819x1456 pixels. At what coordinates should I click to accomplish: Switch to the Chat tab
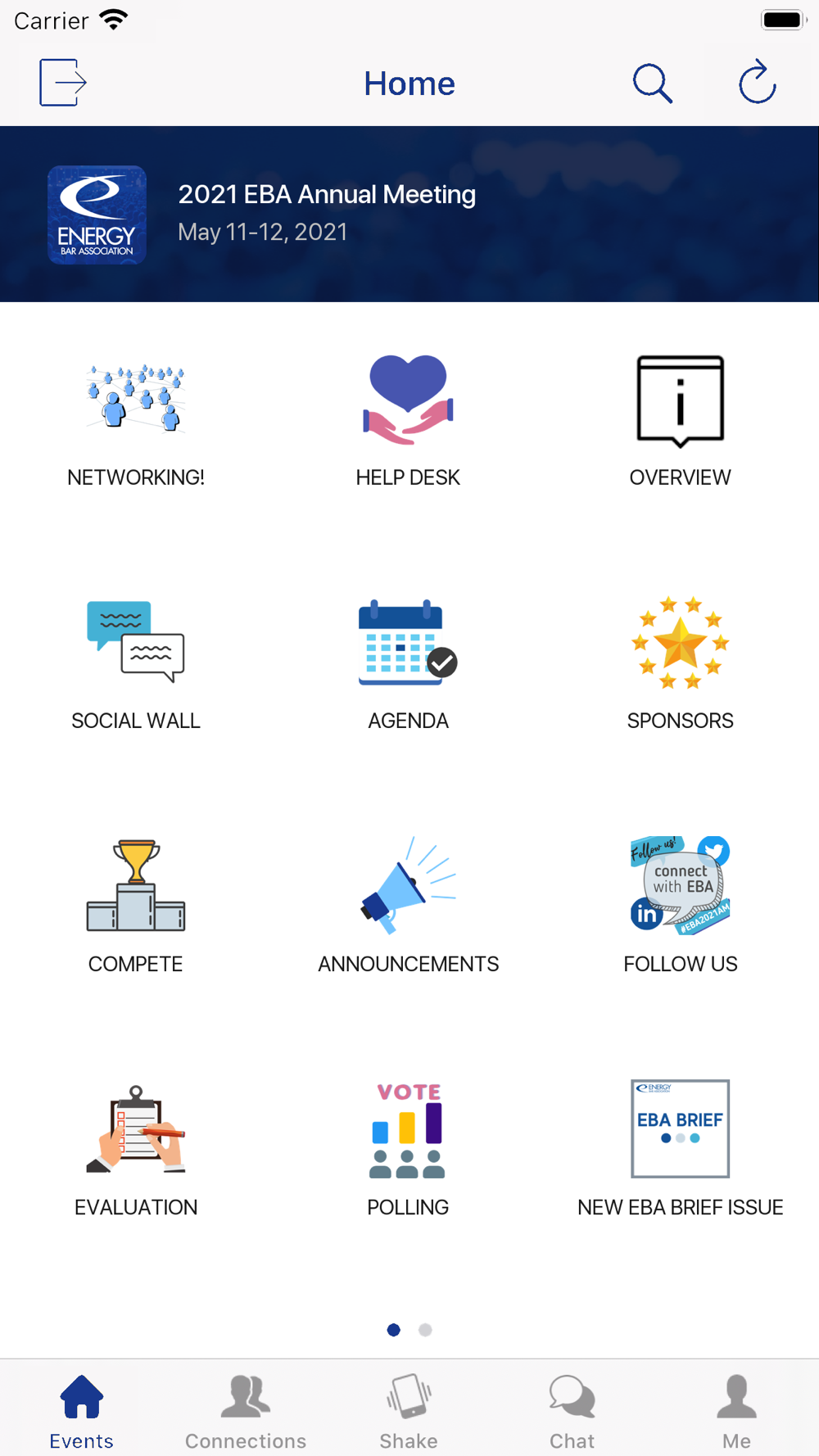tap(572, 1412)
